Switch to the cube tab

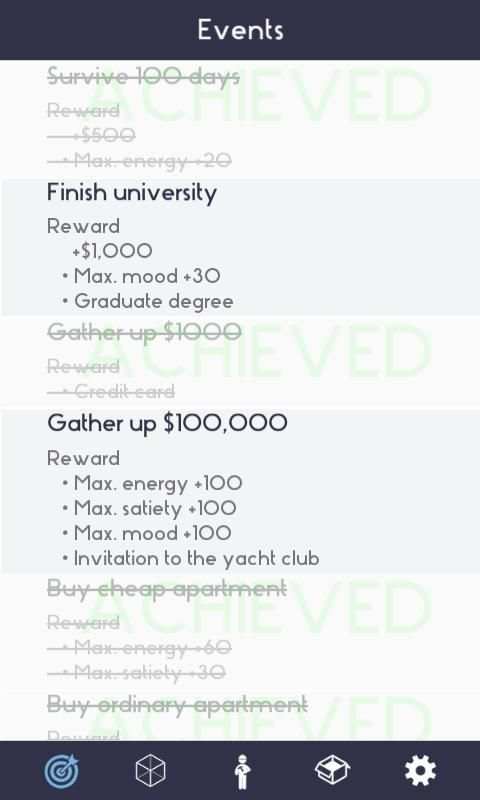[x=150, y=771]
